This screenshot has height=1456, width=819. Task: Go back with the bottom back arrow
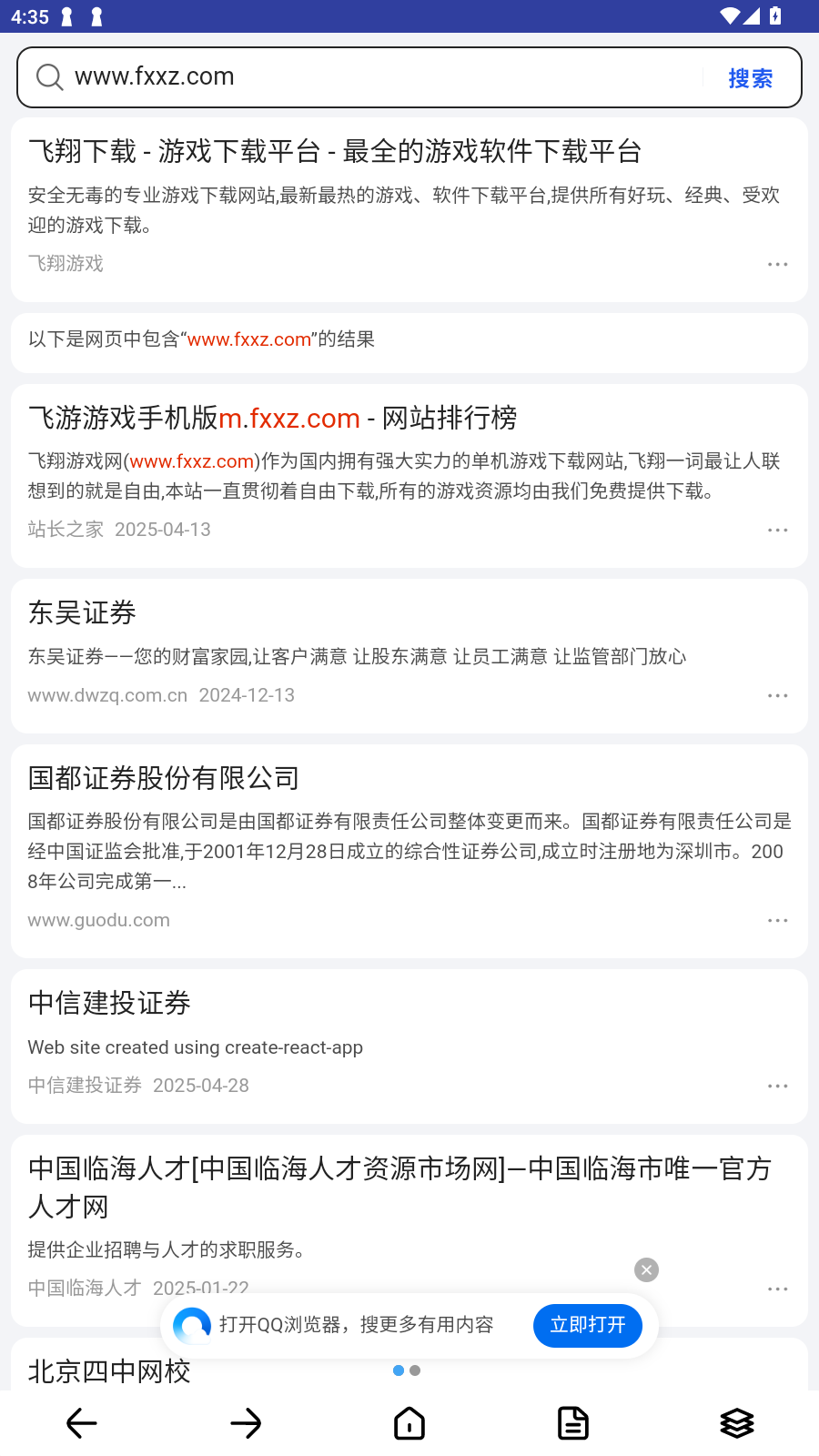82,1423
